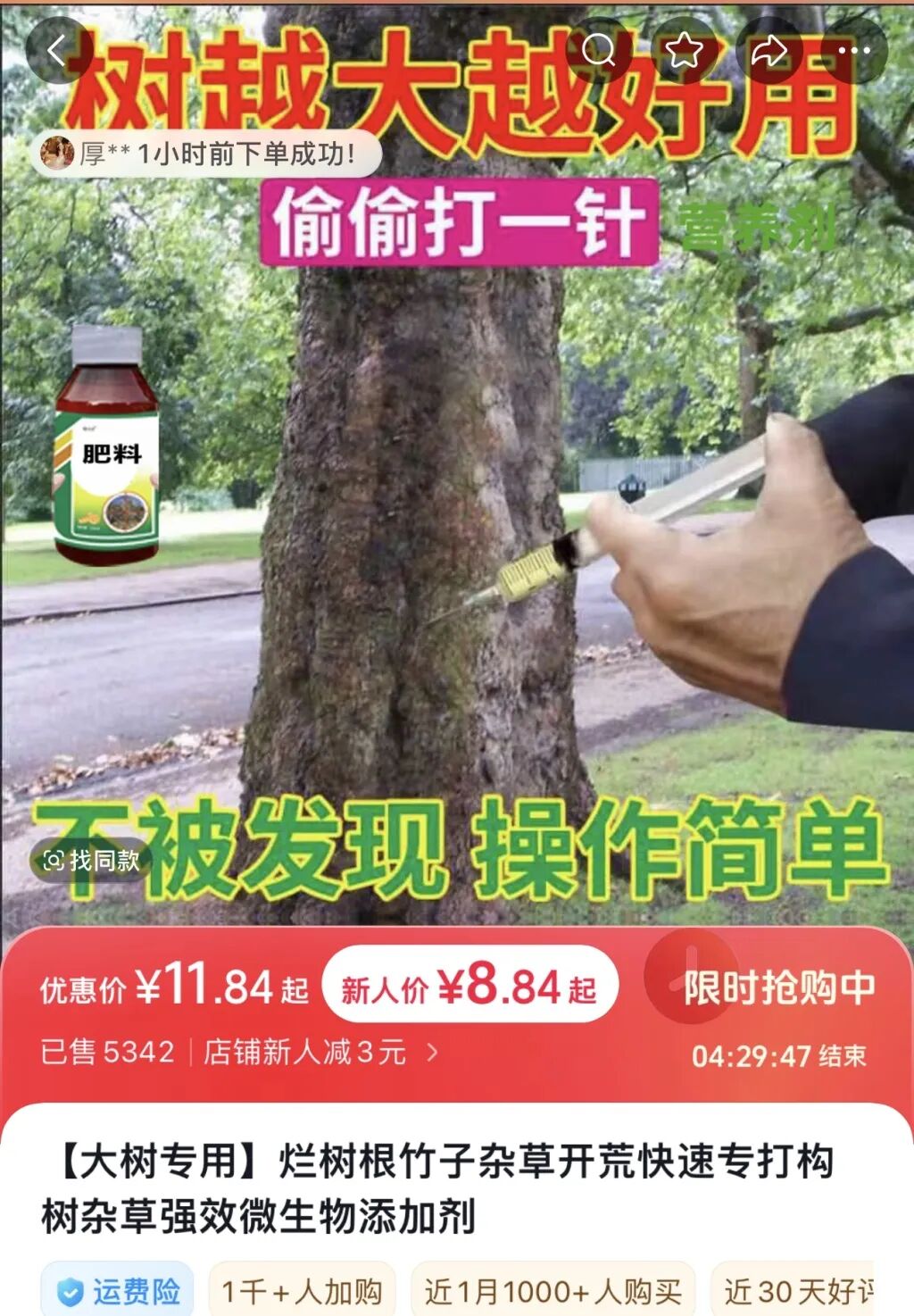
Task: Tap 找同款 to find similar items
Action: pos(92,860)
